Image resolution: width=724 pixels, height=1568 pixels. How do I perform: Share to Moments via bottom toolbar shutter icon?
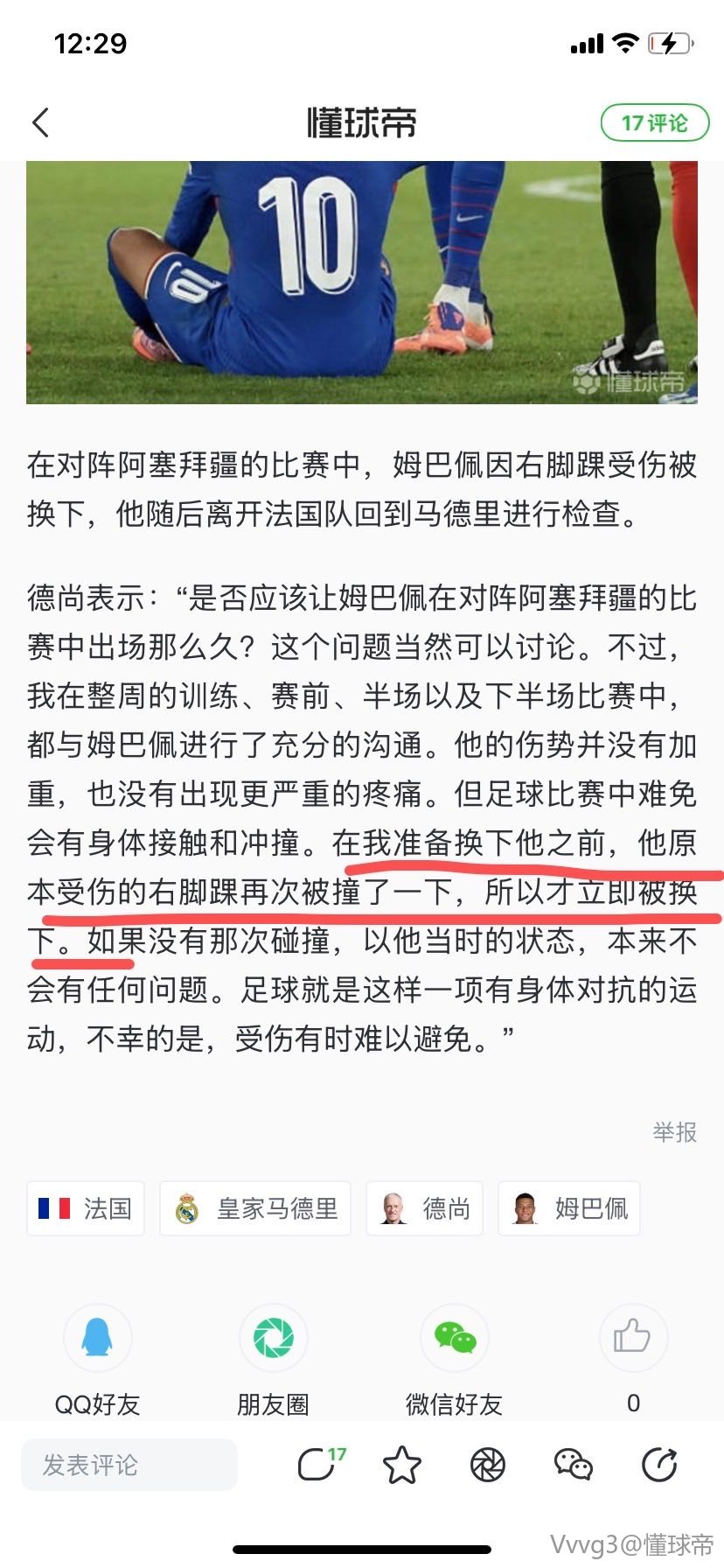coord(488,1465)
